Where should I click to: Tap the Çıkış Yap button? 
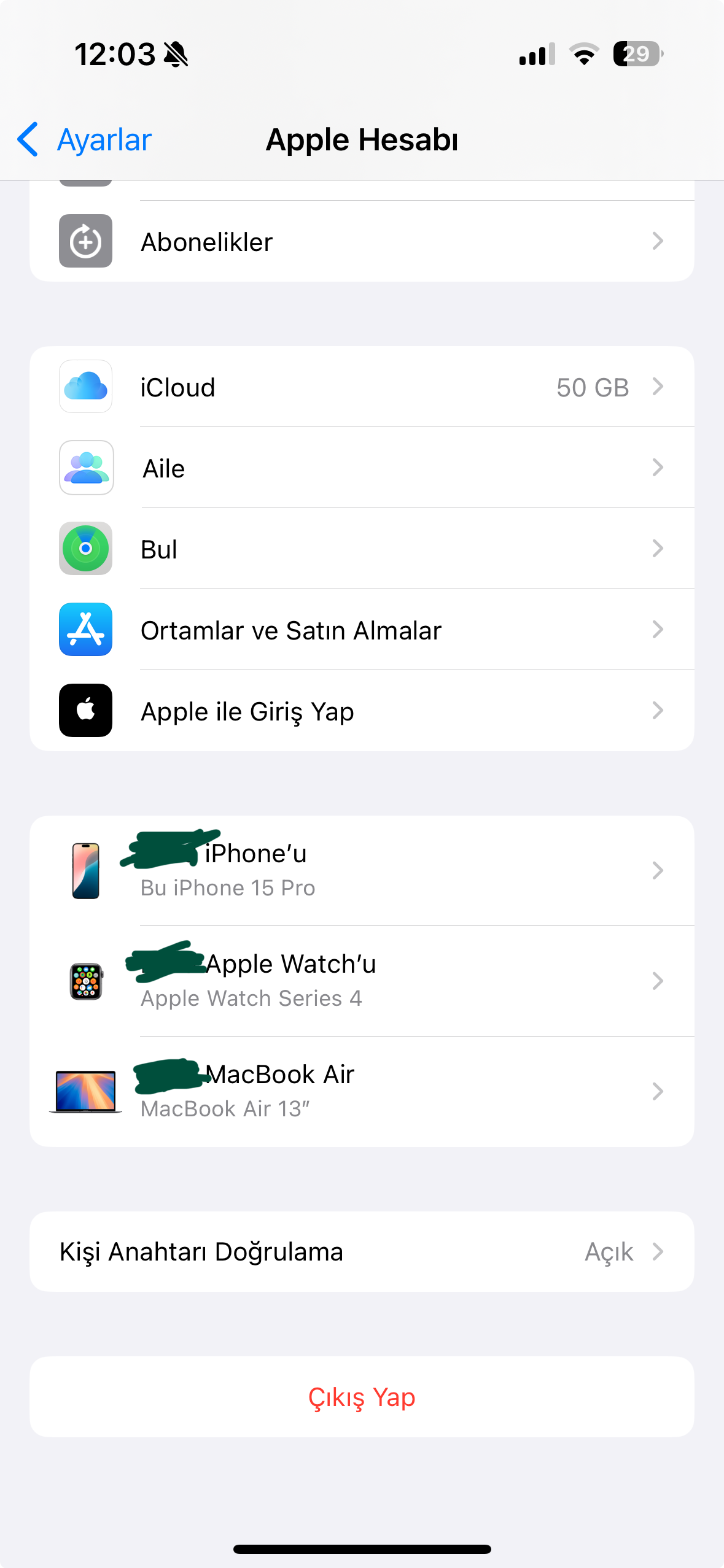pos(361,1397)
